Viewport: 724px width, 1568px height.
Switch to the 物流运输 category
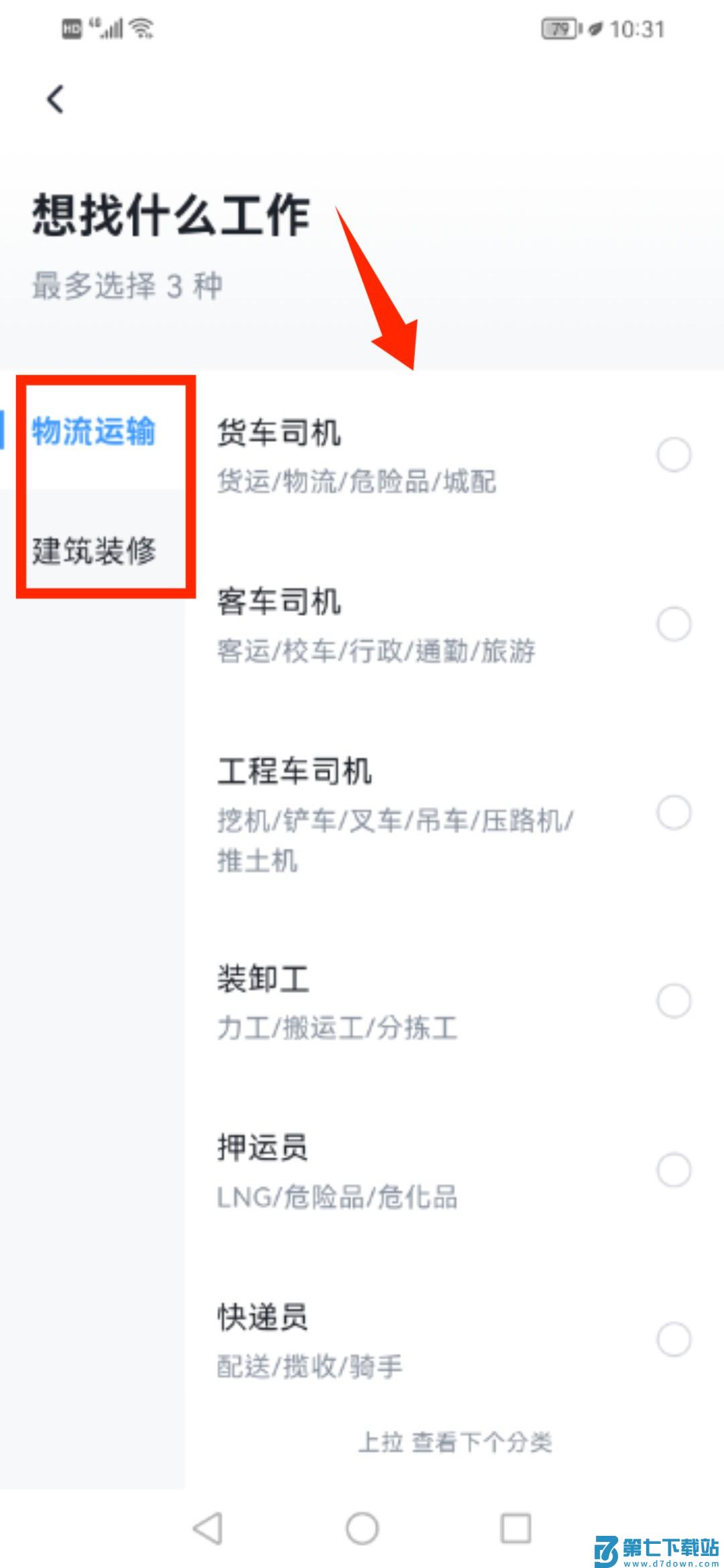pyautogui.click(x=94, y=431)
